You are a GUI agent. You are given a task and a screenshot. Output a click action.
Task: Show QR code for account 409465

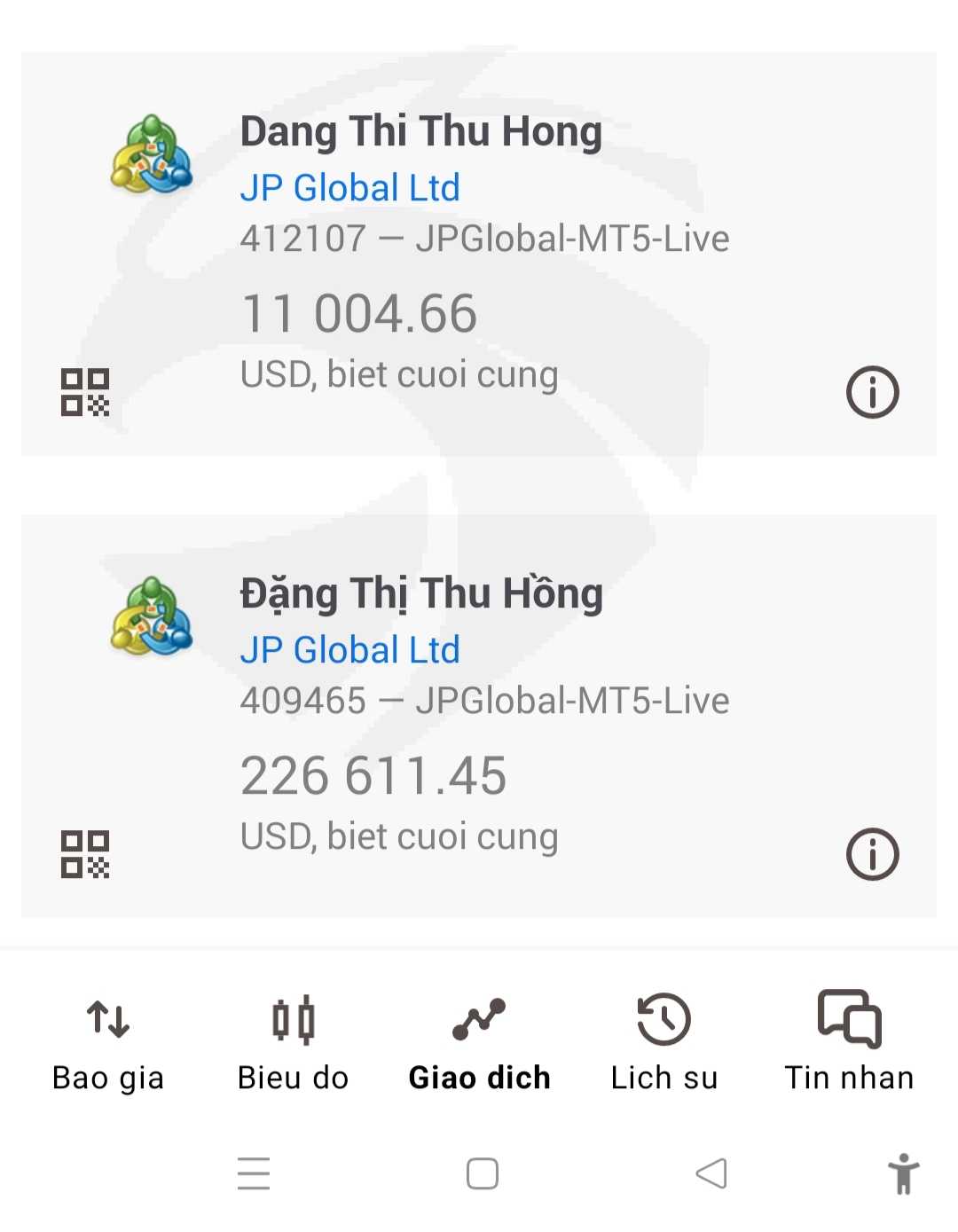[x=85, y=854]
